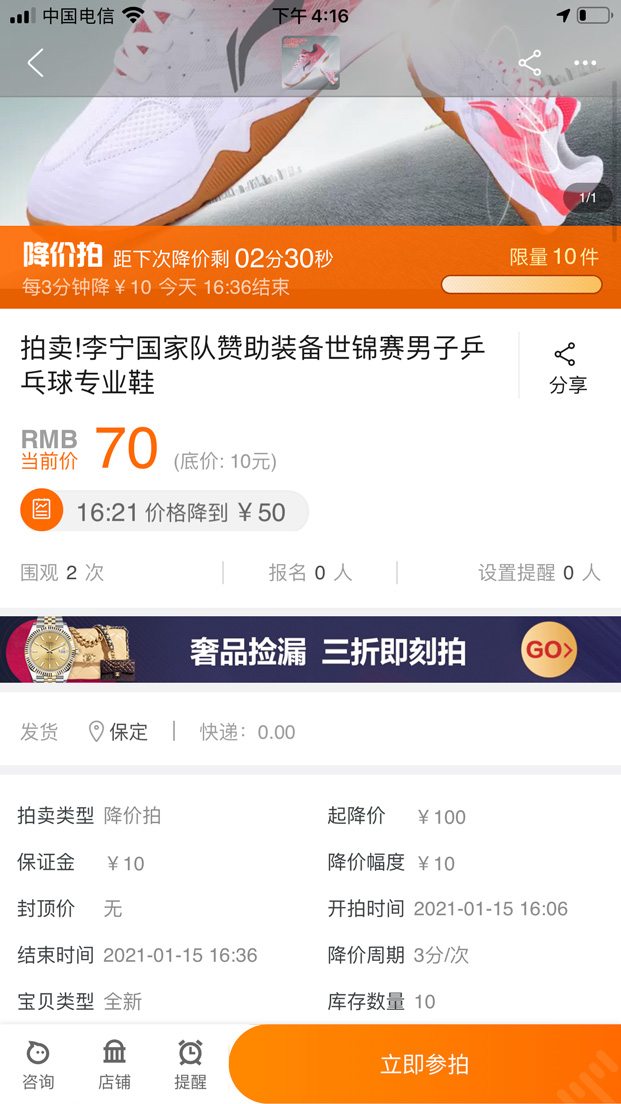Open the three-dot overflow menu
Viewport: 621px width, 1104px height.
pyautogui.click(x=585, y=63)
